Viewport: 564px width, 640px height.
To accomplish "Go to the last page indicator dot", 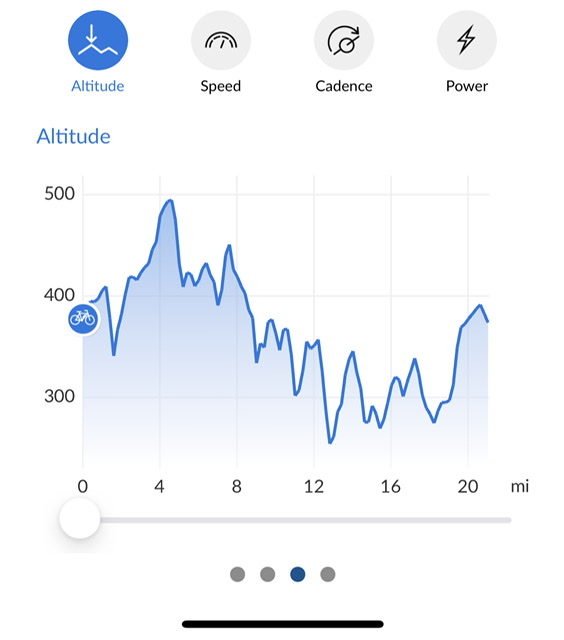I will point(328,574).
